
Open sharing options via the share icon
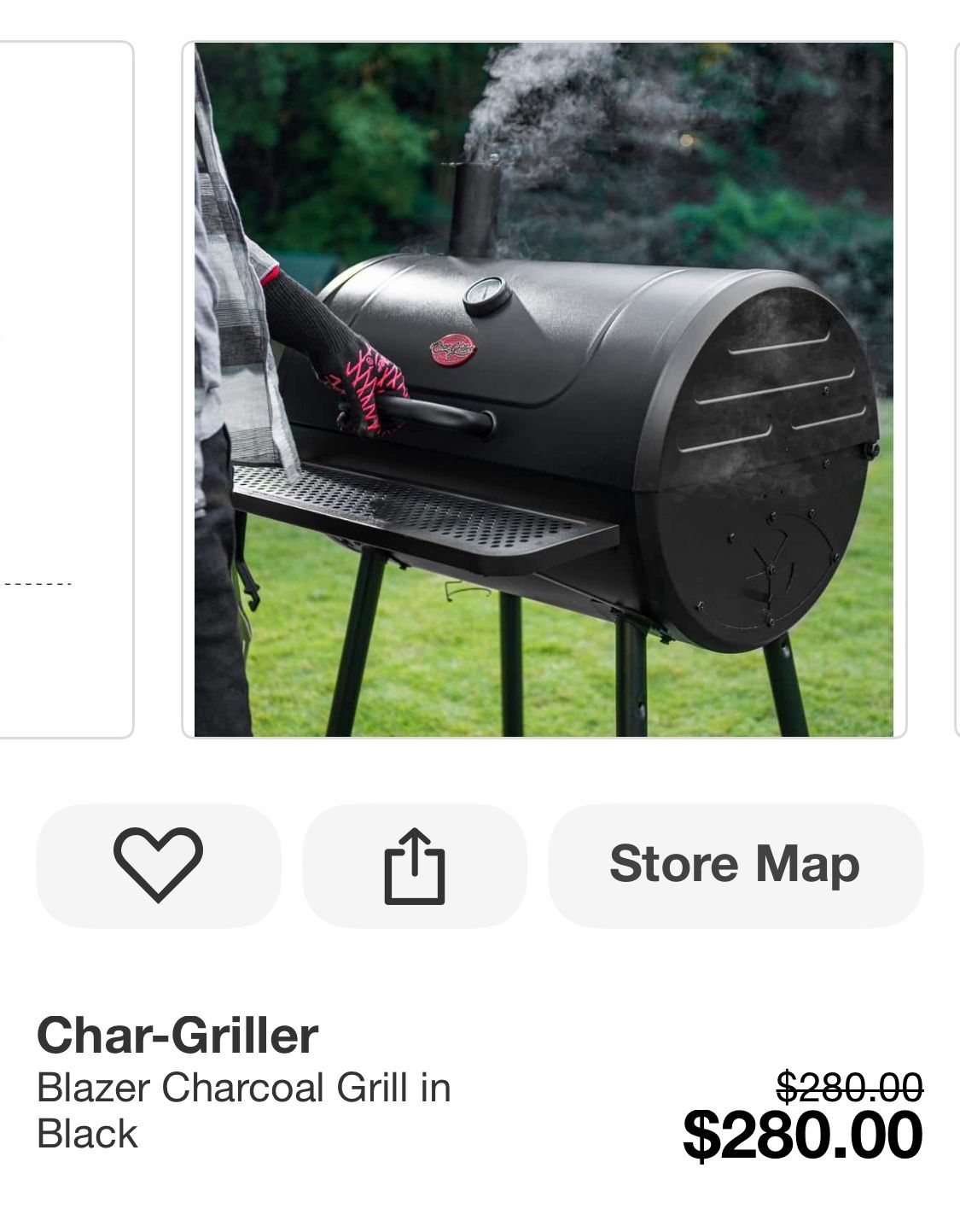(x=416, y=865)
